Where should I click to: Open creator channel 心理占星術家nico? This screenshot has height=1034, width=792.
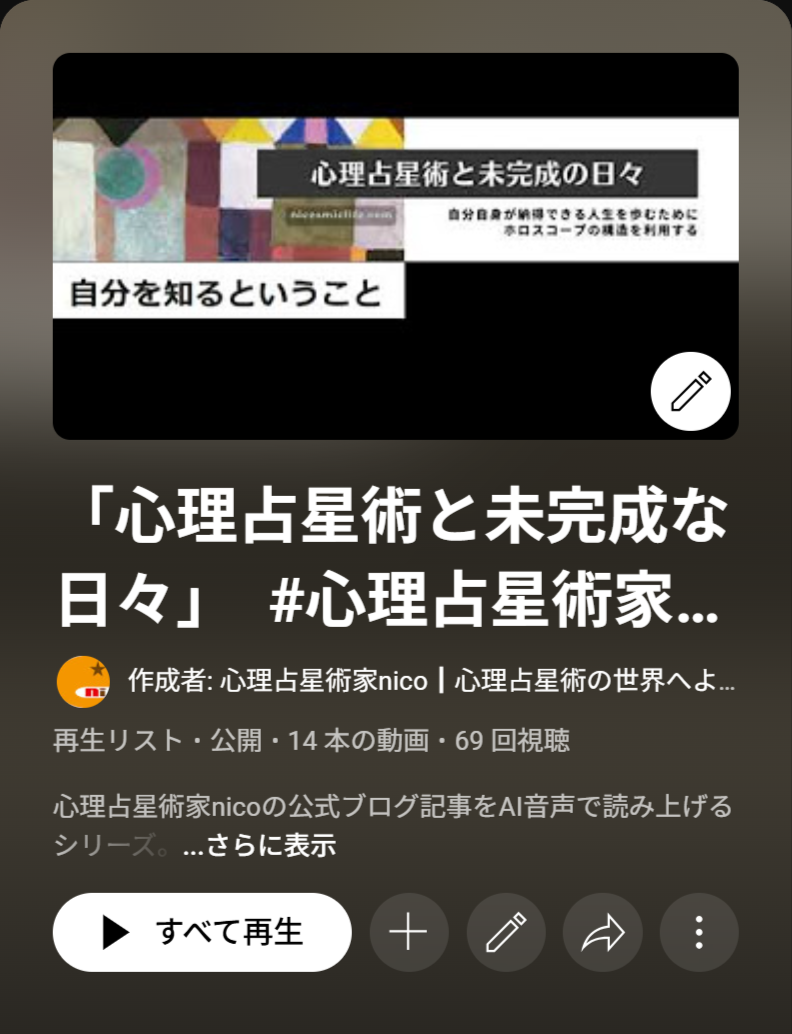[x=430, y=682]
